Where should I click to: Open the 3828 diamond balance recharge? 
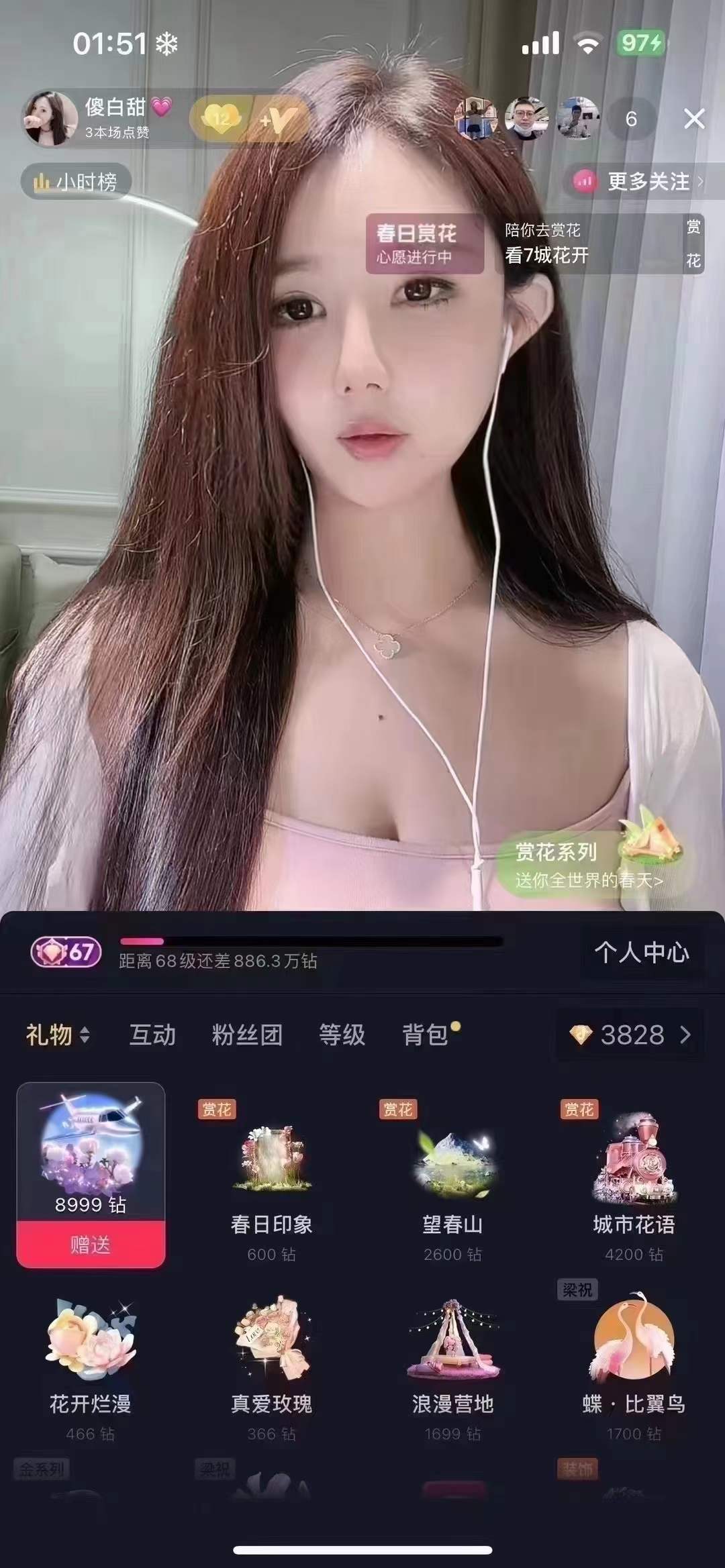[x=630, y=1035]
